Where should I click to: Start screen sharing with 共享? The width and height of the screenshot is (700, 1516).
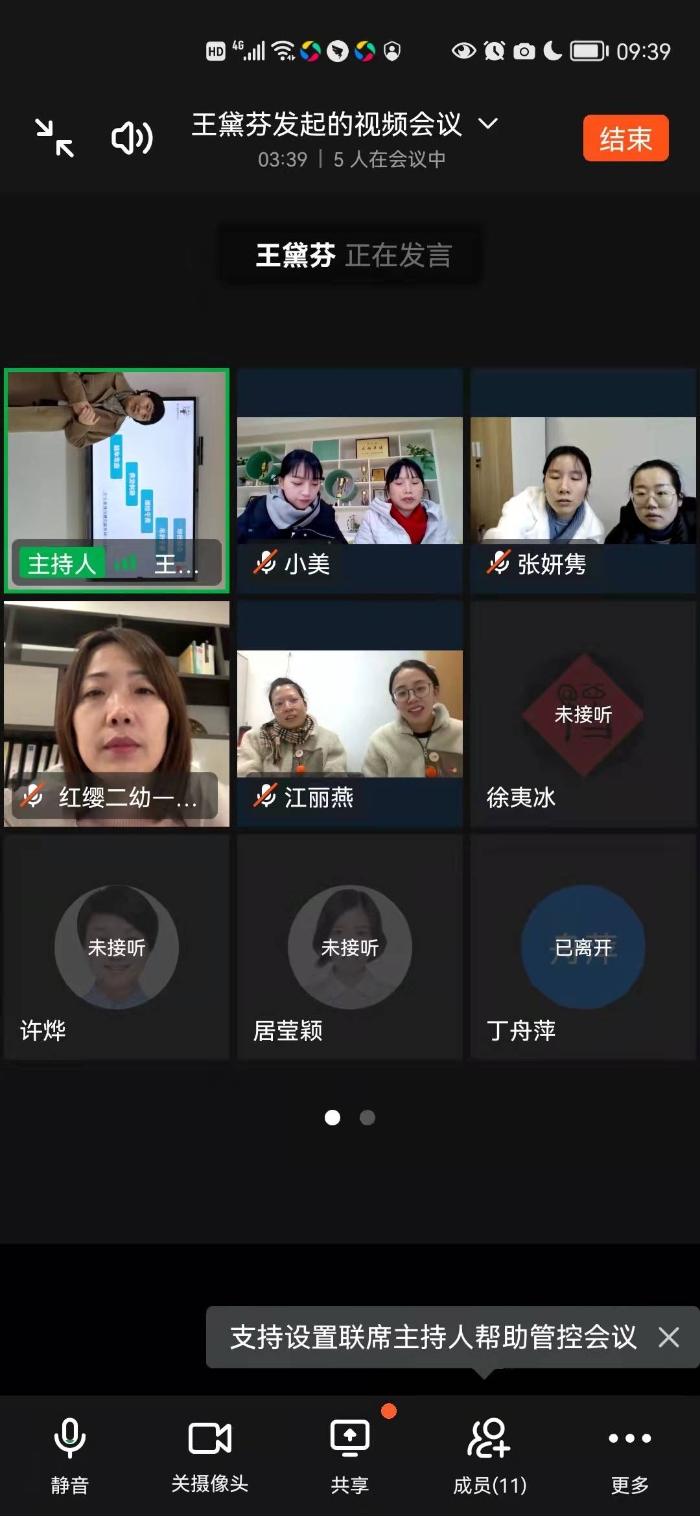pyautogui.click(x=350, y=1454)
